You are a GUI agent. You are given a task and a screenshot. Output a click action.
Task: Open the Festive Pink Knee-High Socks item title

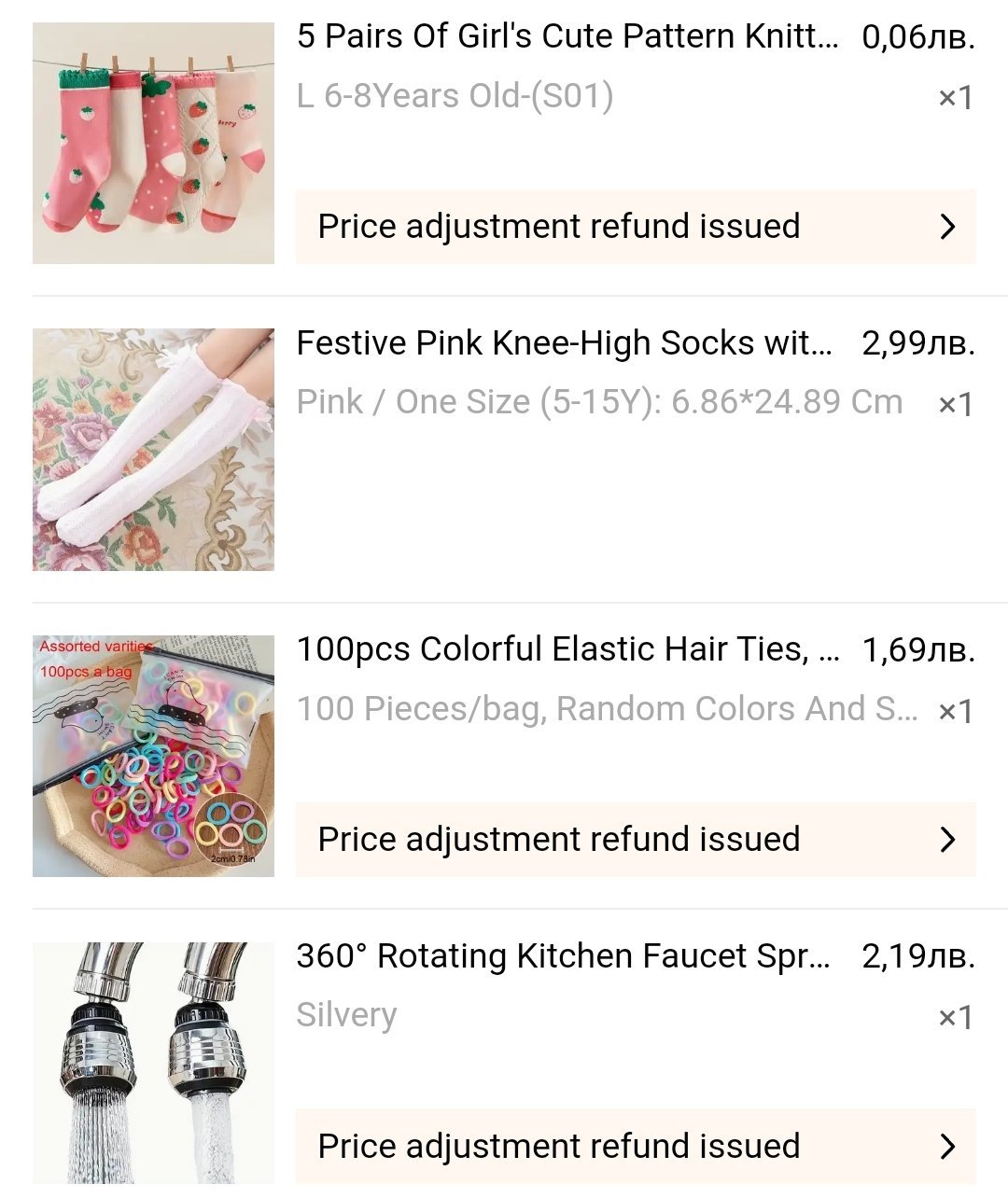point(564,343)
